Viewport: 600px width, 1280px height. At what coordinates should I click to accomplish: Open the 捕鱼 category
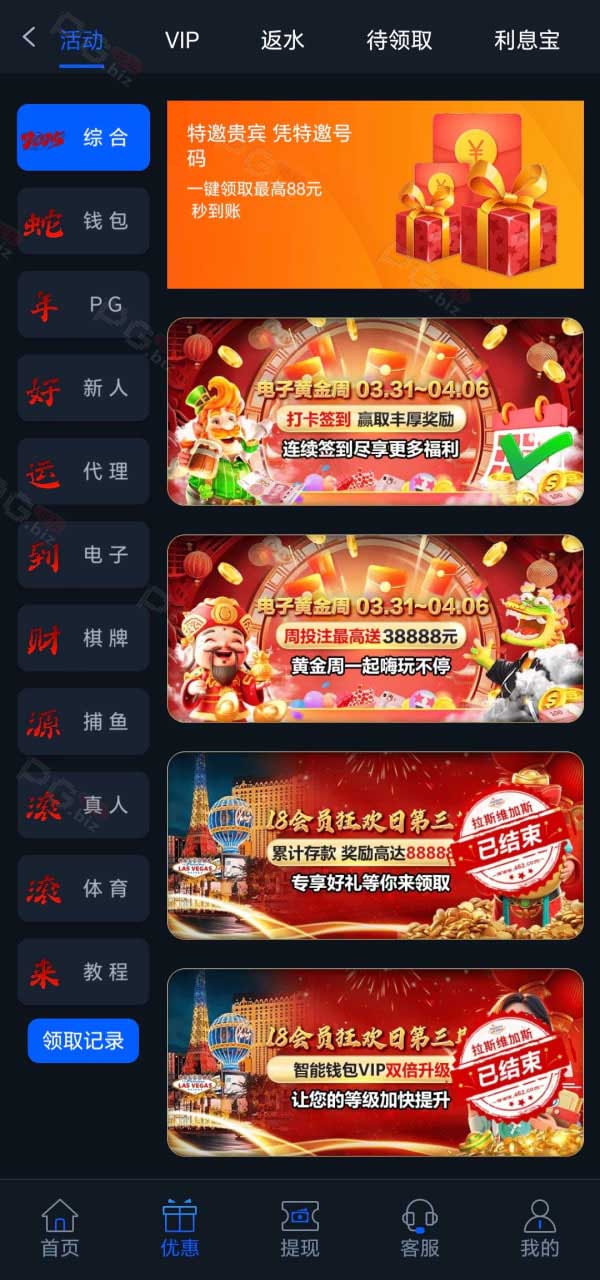83,721
